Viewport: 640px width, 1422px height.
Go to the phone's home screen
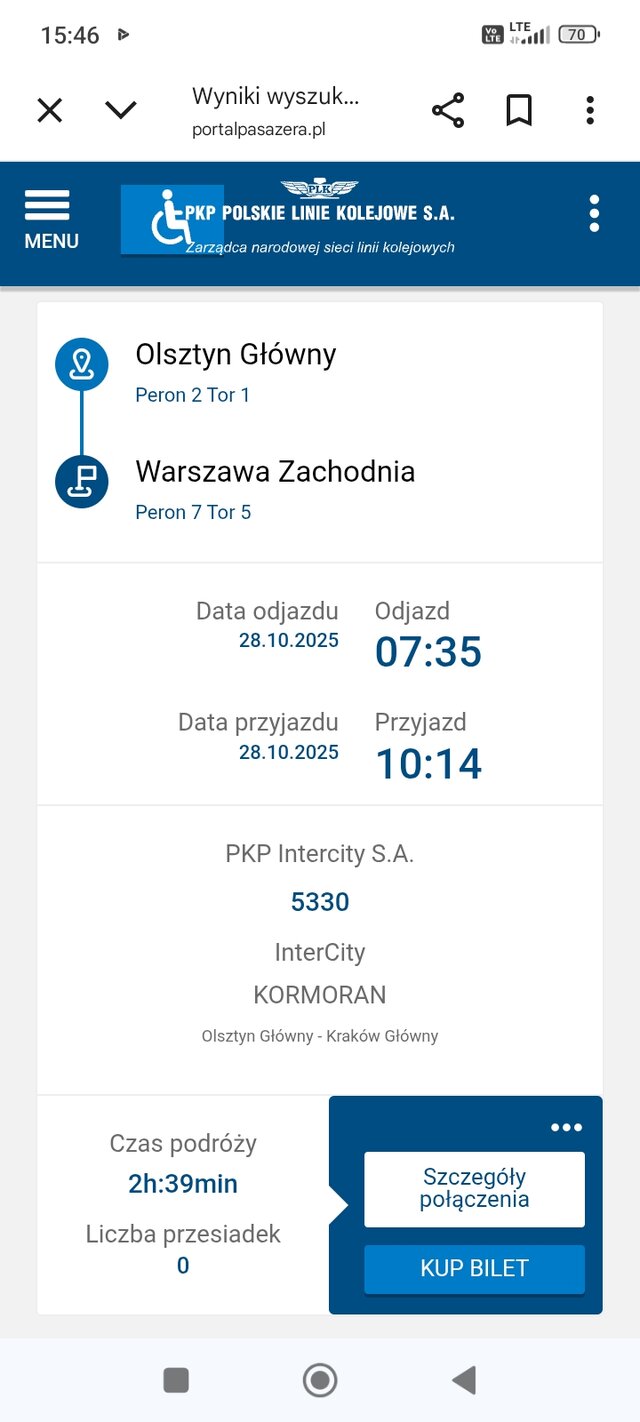(x=320, y=1381)
